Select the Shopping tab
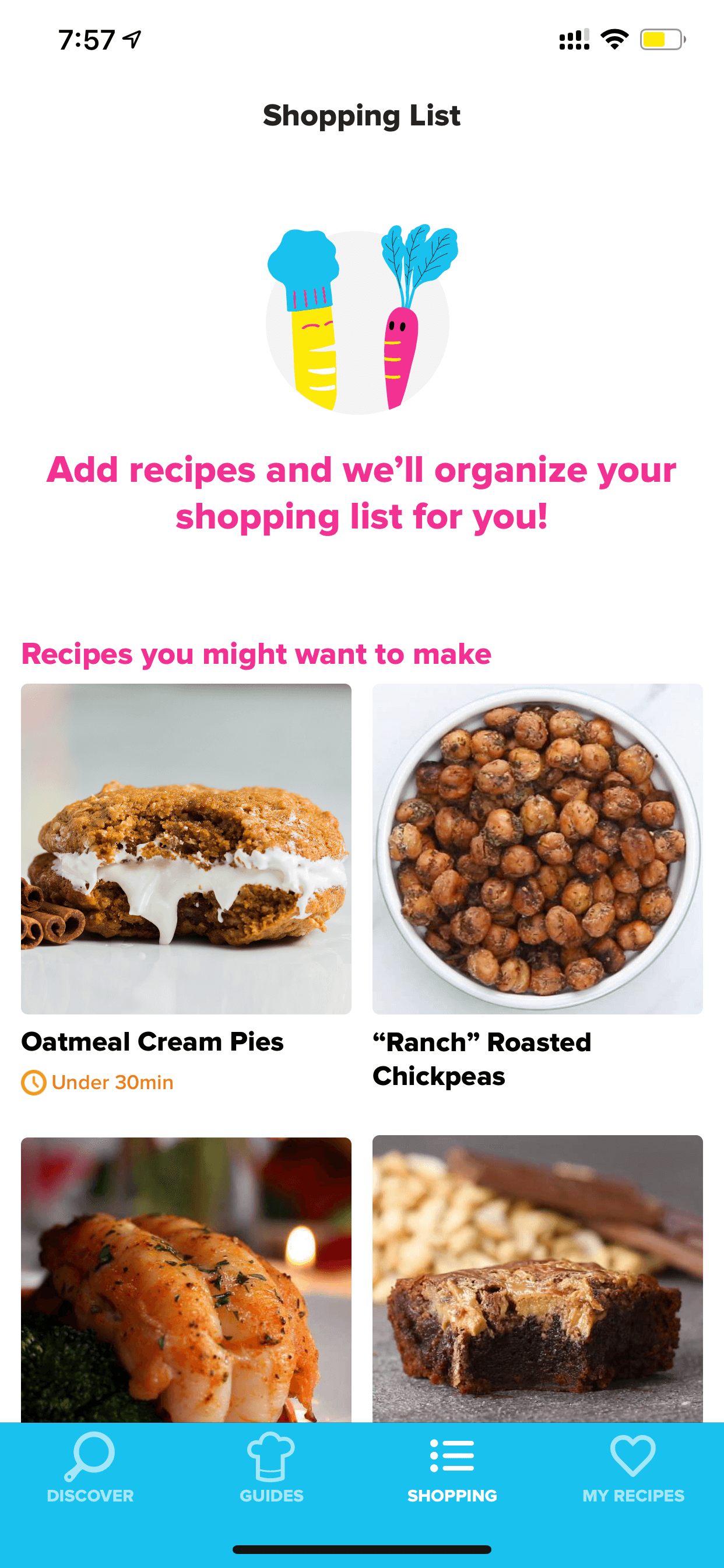The width and height of the screenshot is (724, 1568). click(x=452, y=1468)
